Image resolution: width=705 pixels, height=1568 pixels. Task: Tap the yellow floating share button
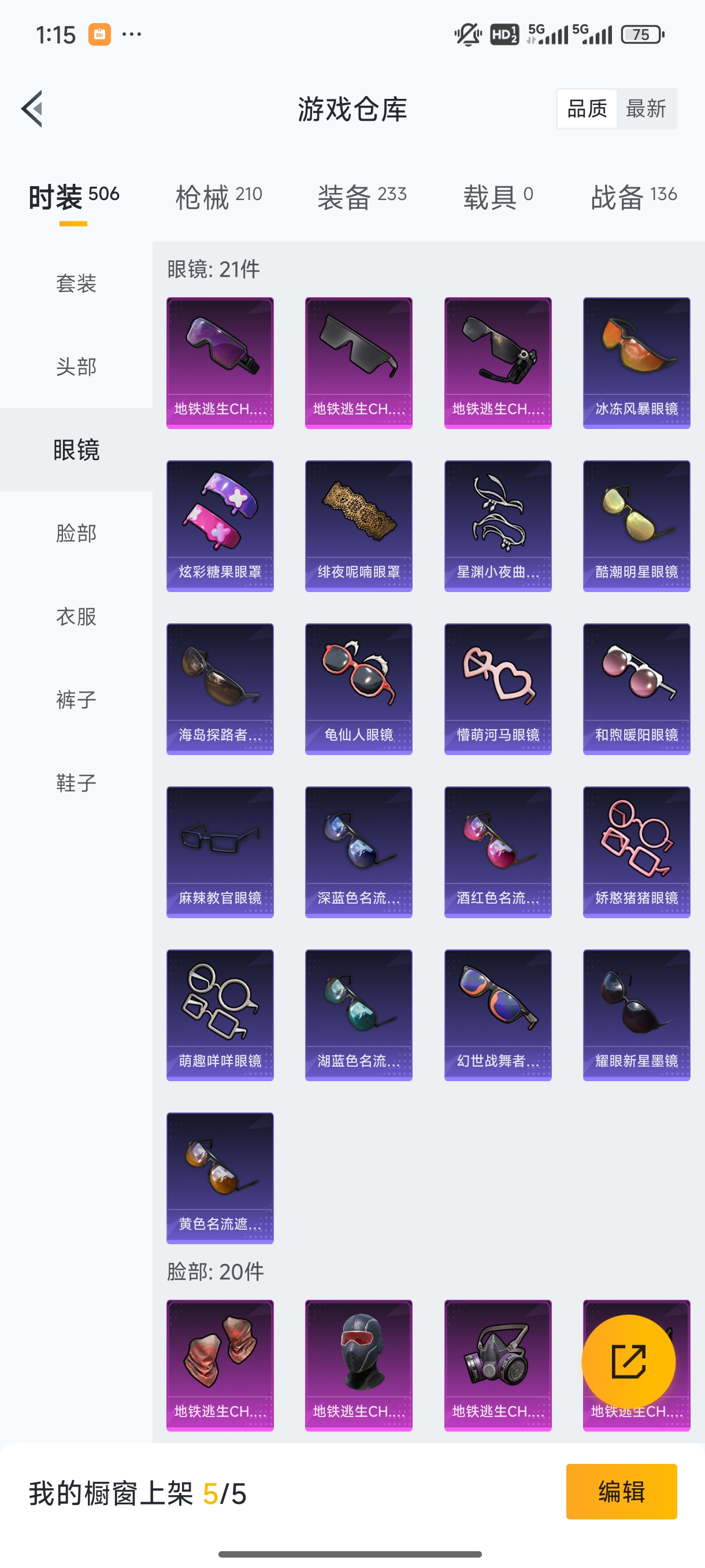pyautogui.click(x=628, y=1362)
